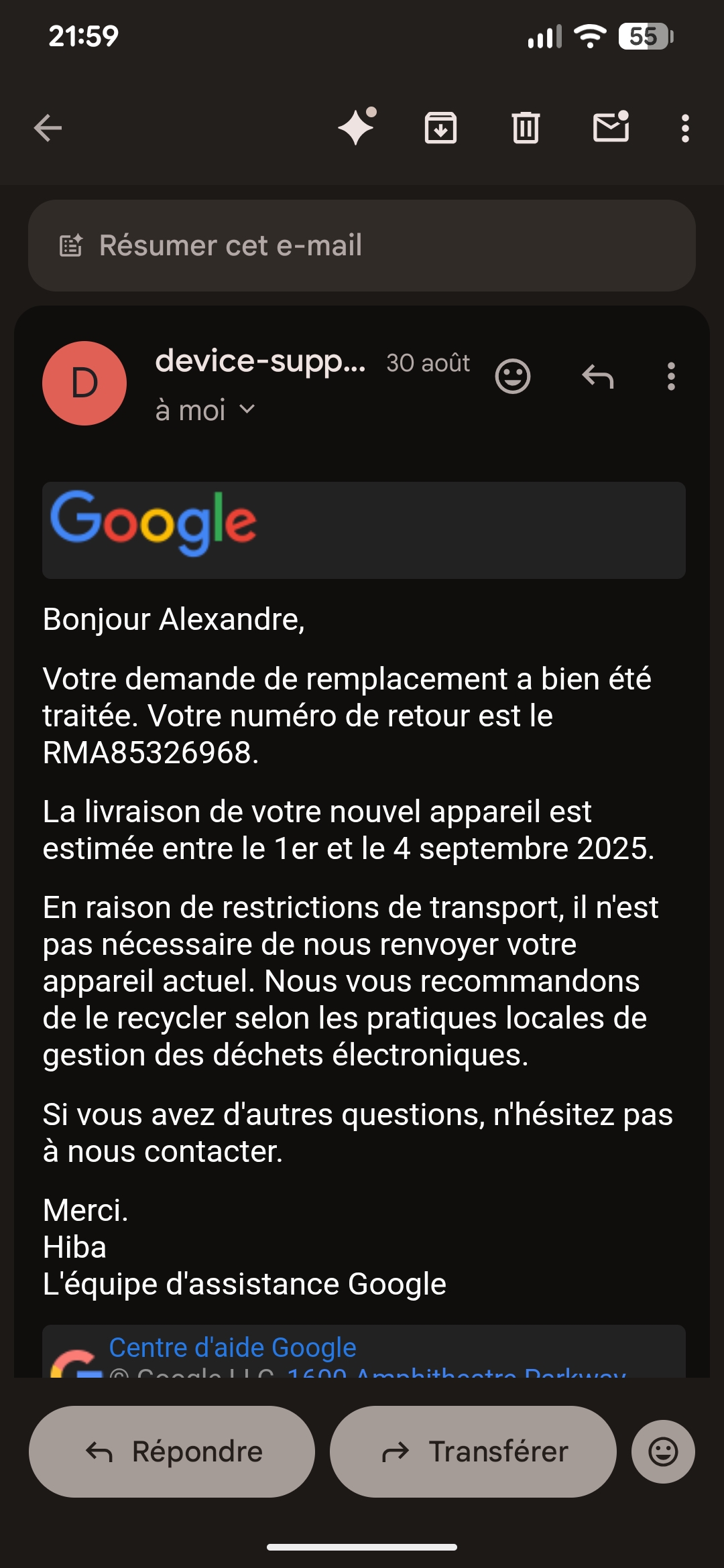Delete this email with trash icon

tap(526, 127)
